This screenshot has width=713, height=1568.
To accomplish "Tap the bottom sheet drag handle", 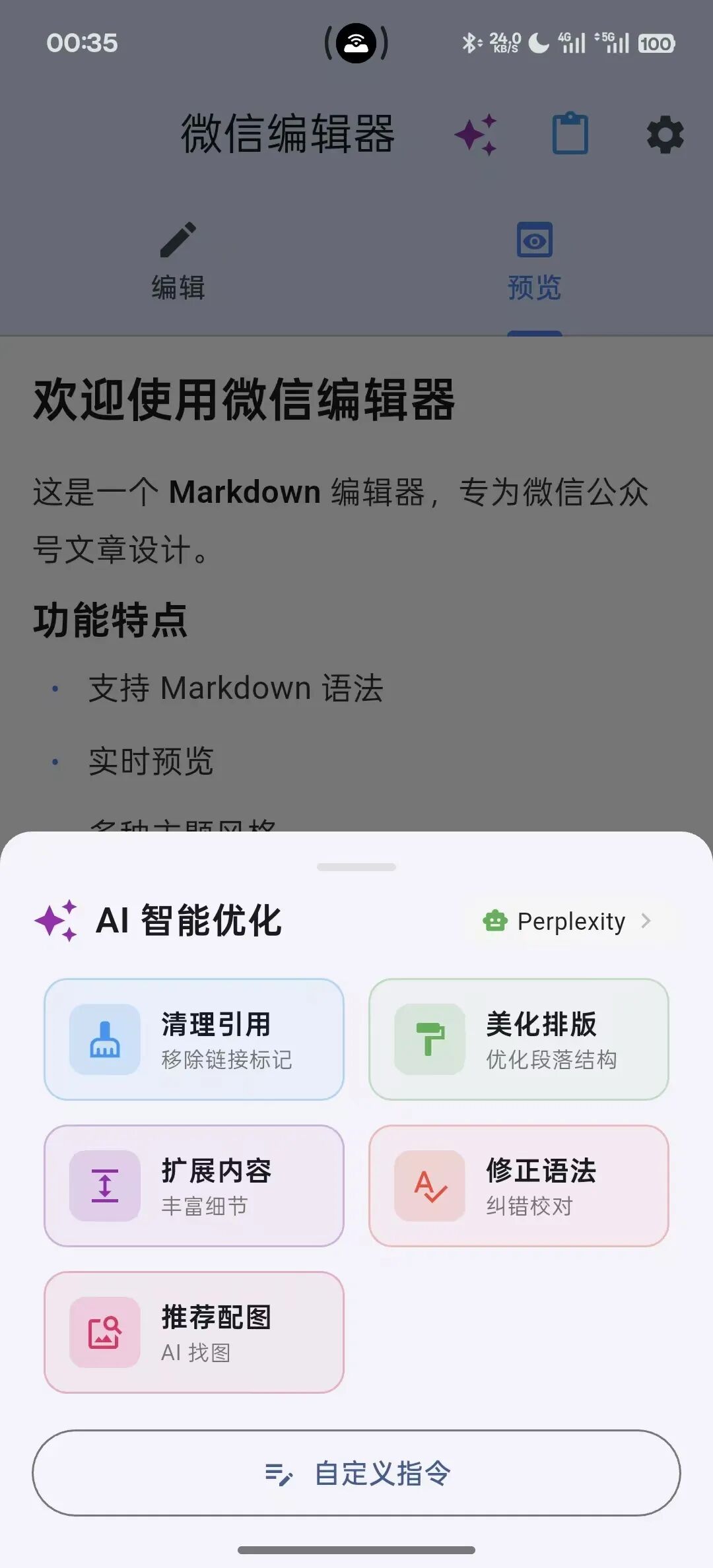I will pyautogui.click(x=356, y=867).
